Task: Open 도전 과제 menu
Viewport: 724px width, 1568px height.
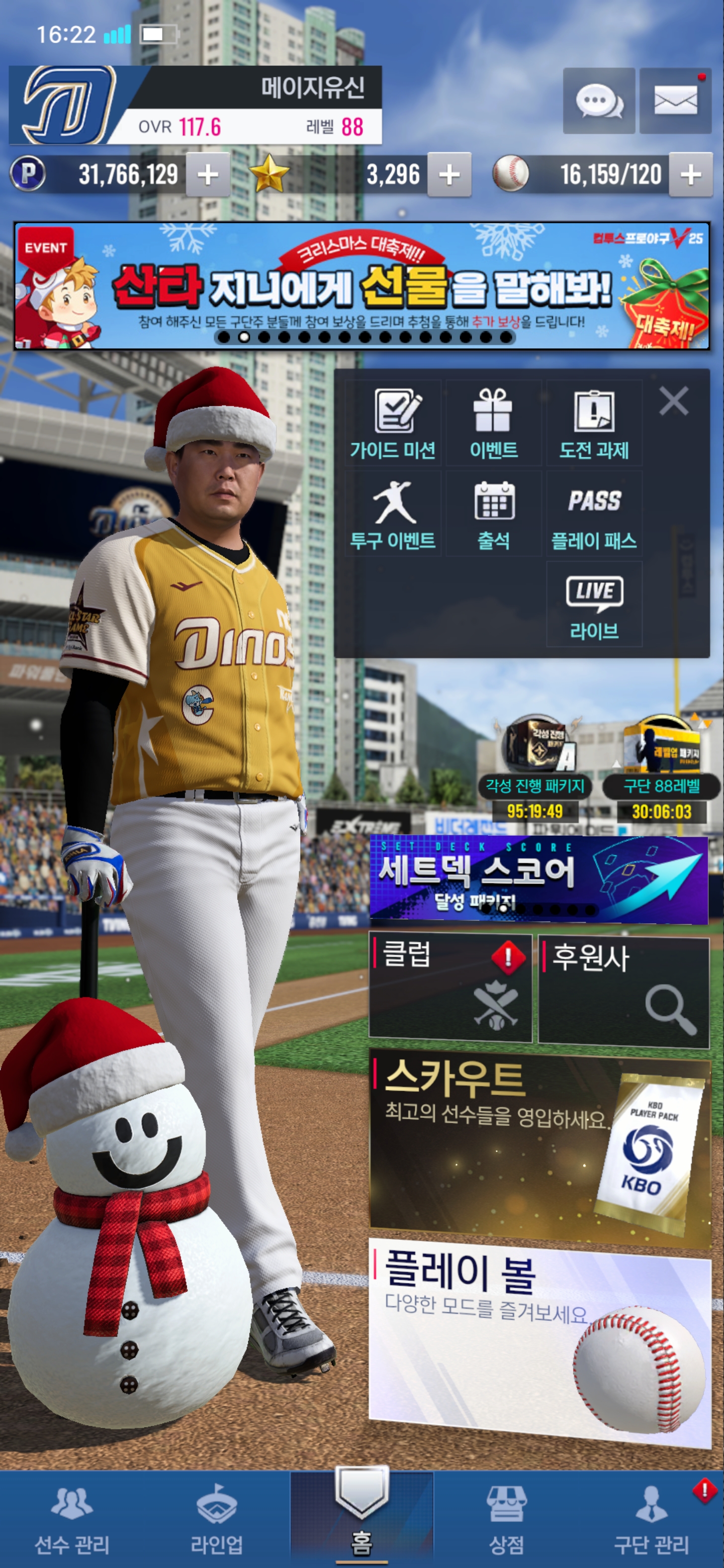Action: point(594,424)
